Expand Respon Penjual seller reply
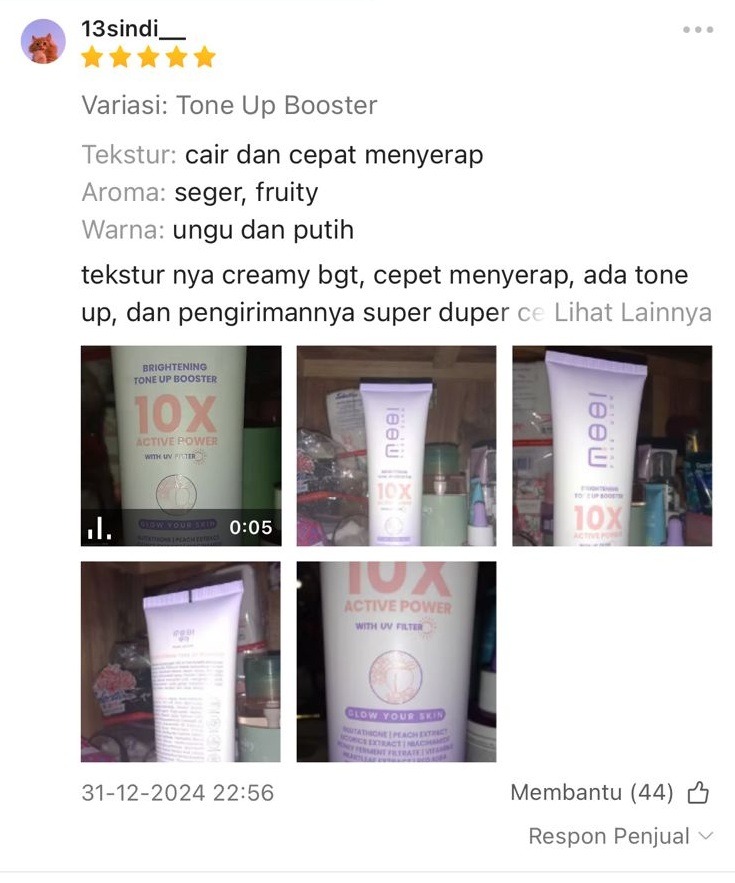 [x=620, y=836]
